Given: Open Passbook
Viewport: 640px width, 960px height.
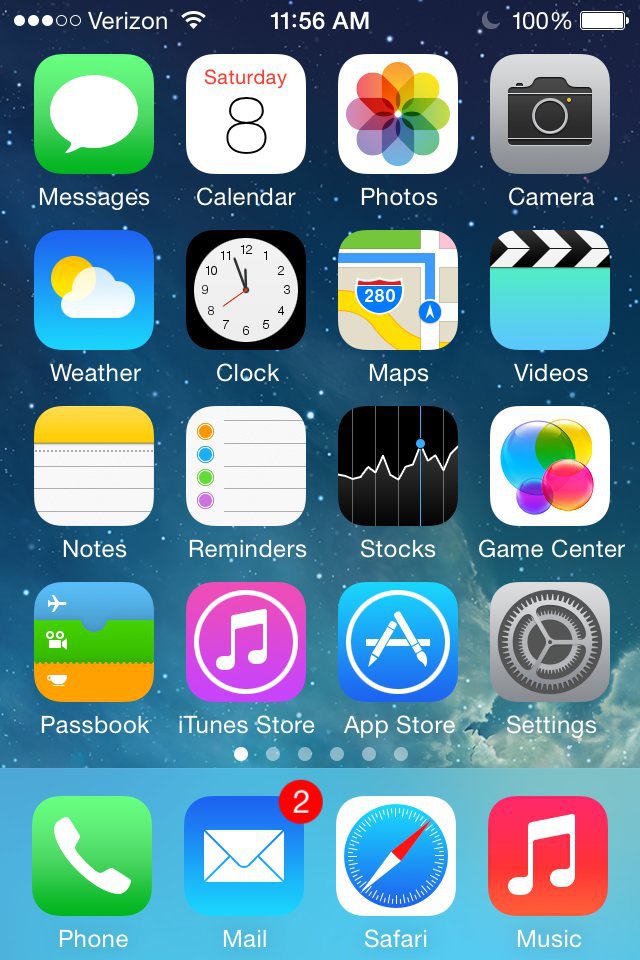Looking at the screenshot, I should point(94,642).
